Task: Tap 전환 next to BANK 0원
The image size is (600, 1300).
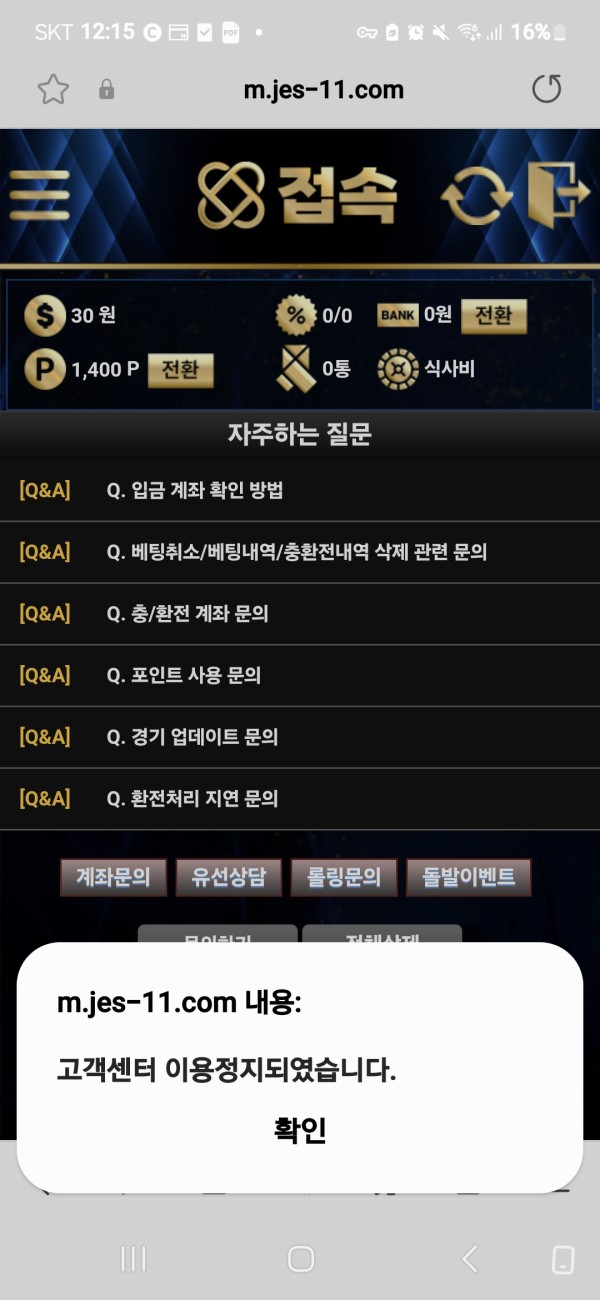Action: point(493,316)
